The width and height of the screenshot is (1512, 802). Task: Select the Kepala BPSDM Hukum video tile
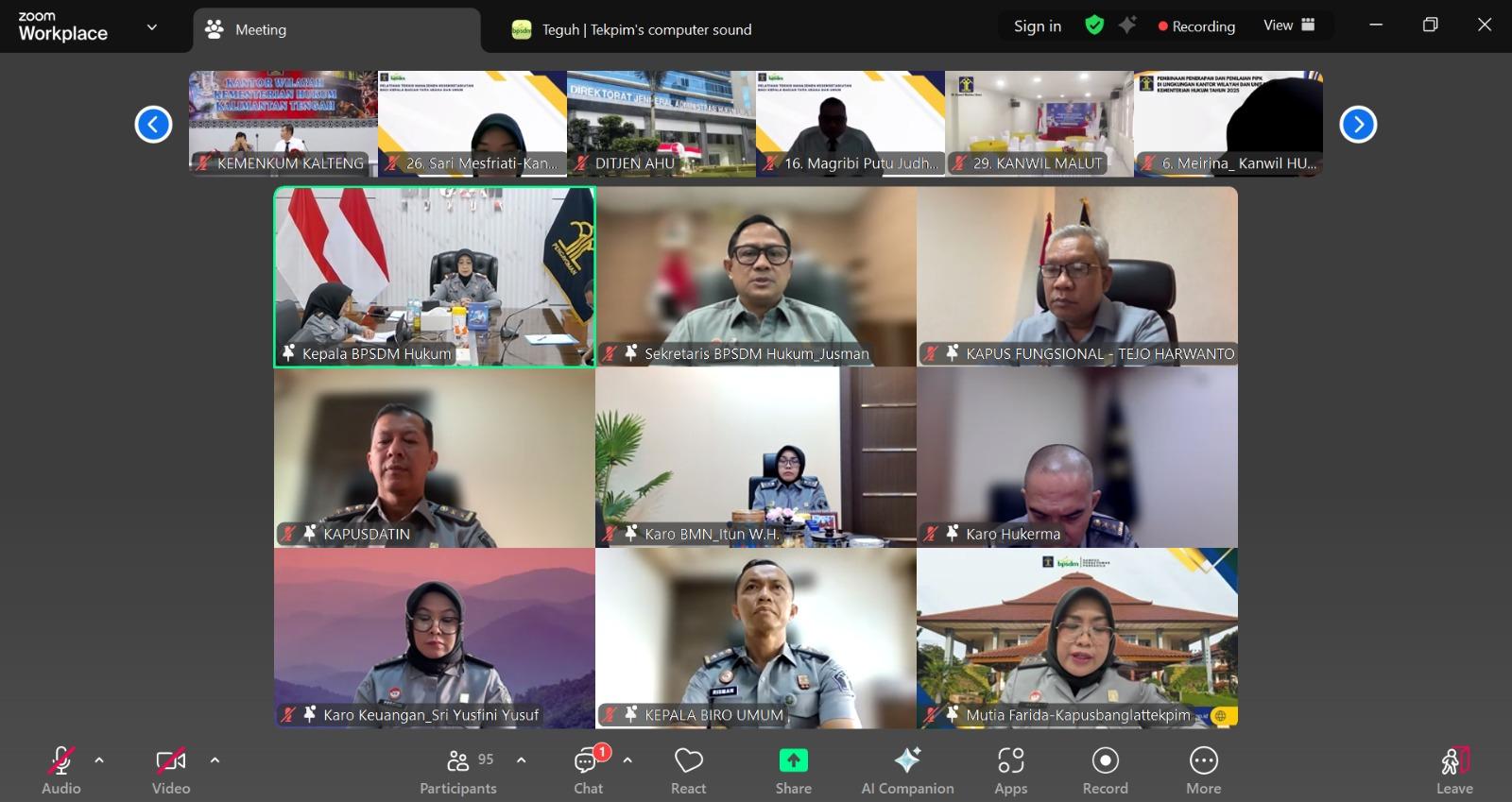(x=435, y=276)
